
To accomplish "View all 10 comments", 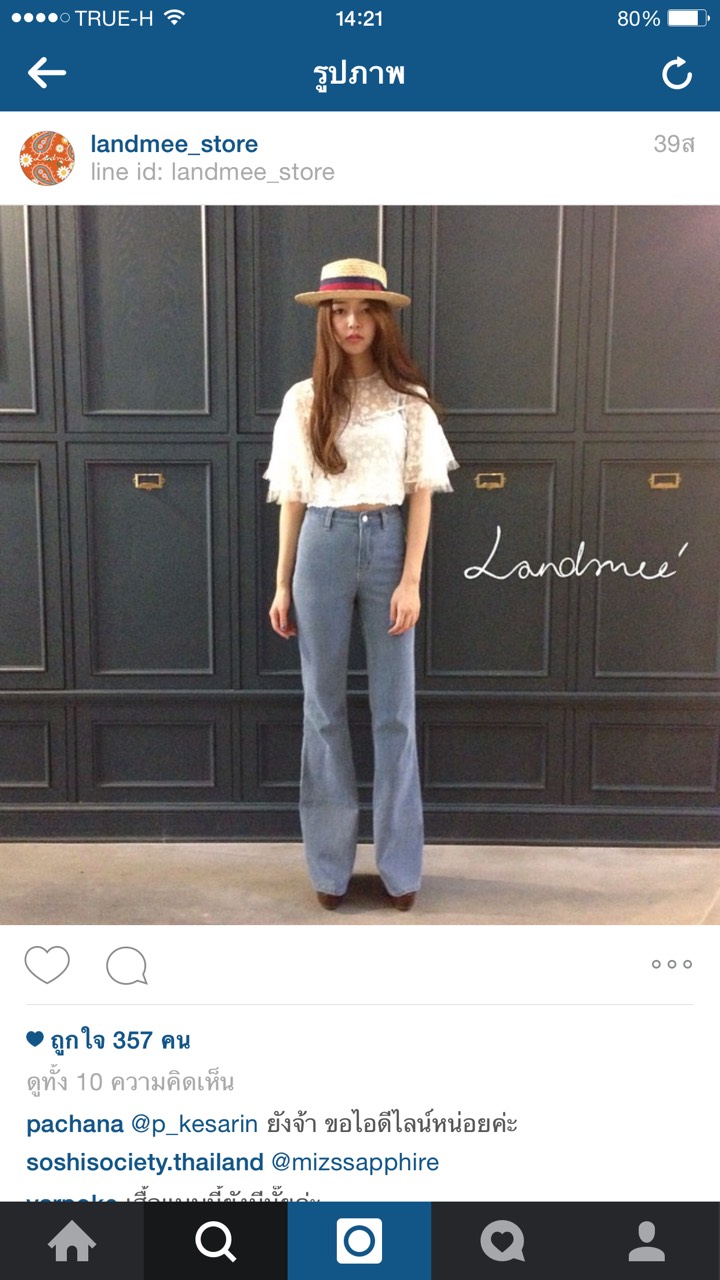I will tap(130, 1082).
